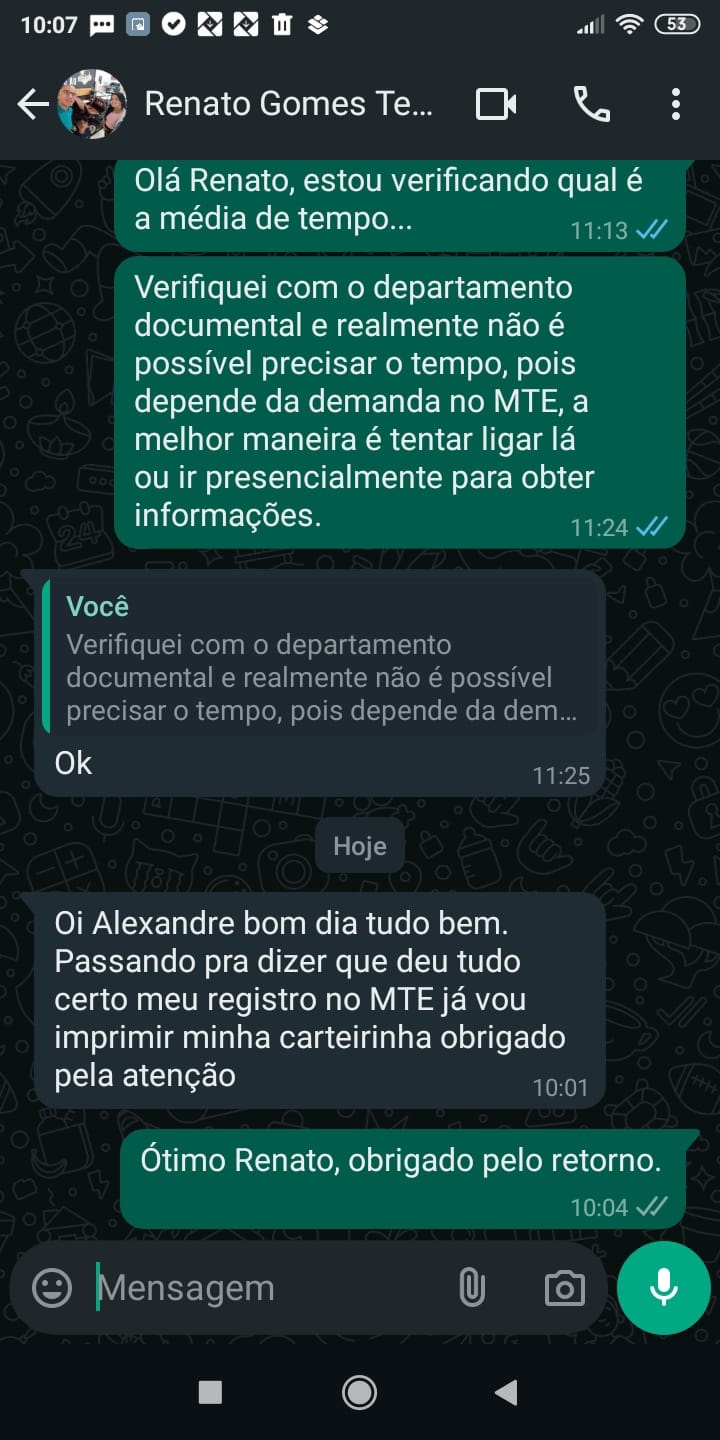Open the camera to send a photo
Image resolution: width=720 pixels, height=1440 pixels.
coord(565,1288)
